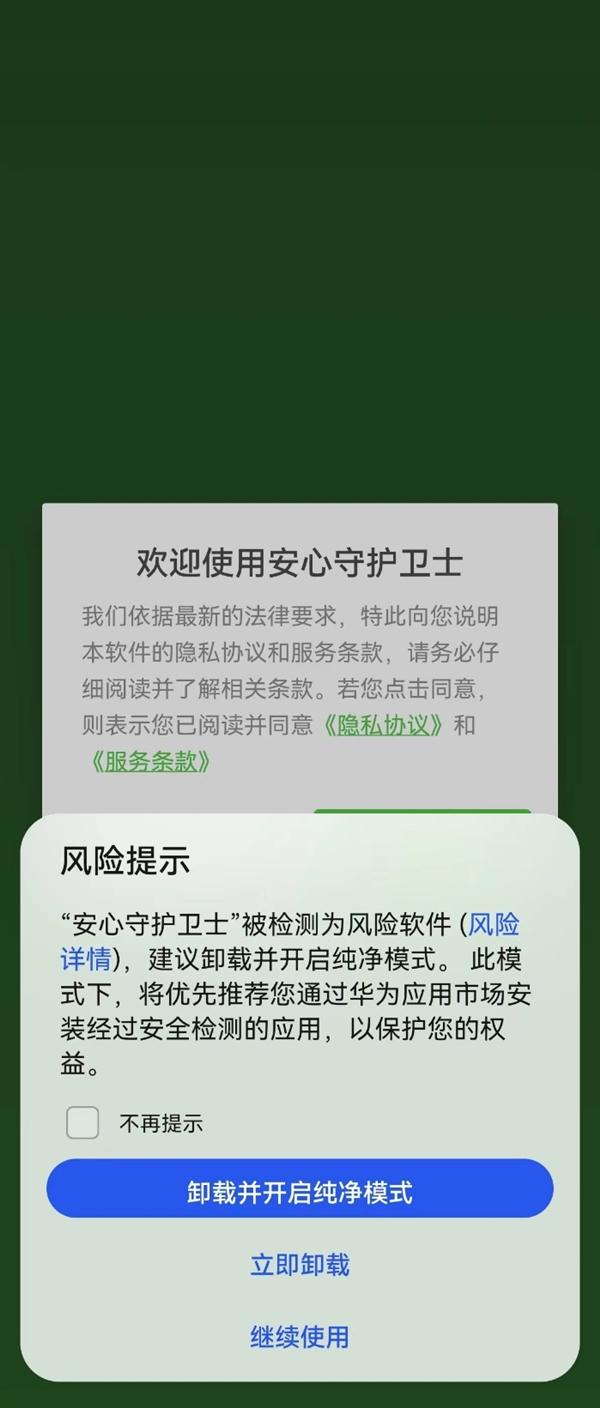Open the 风险详情 link
Viewport: 600px width, 1408px height.
[494, 924]
